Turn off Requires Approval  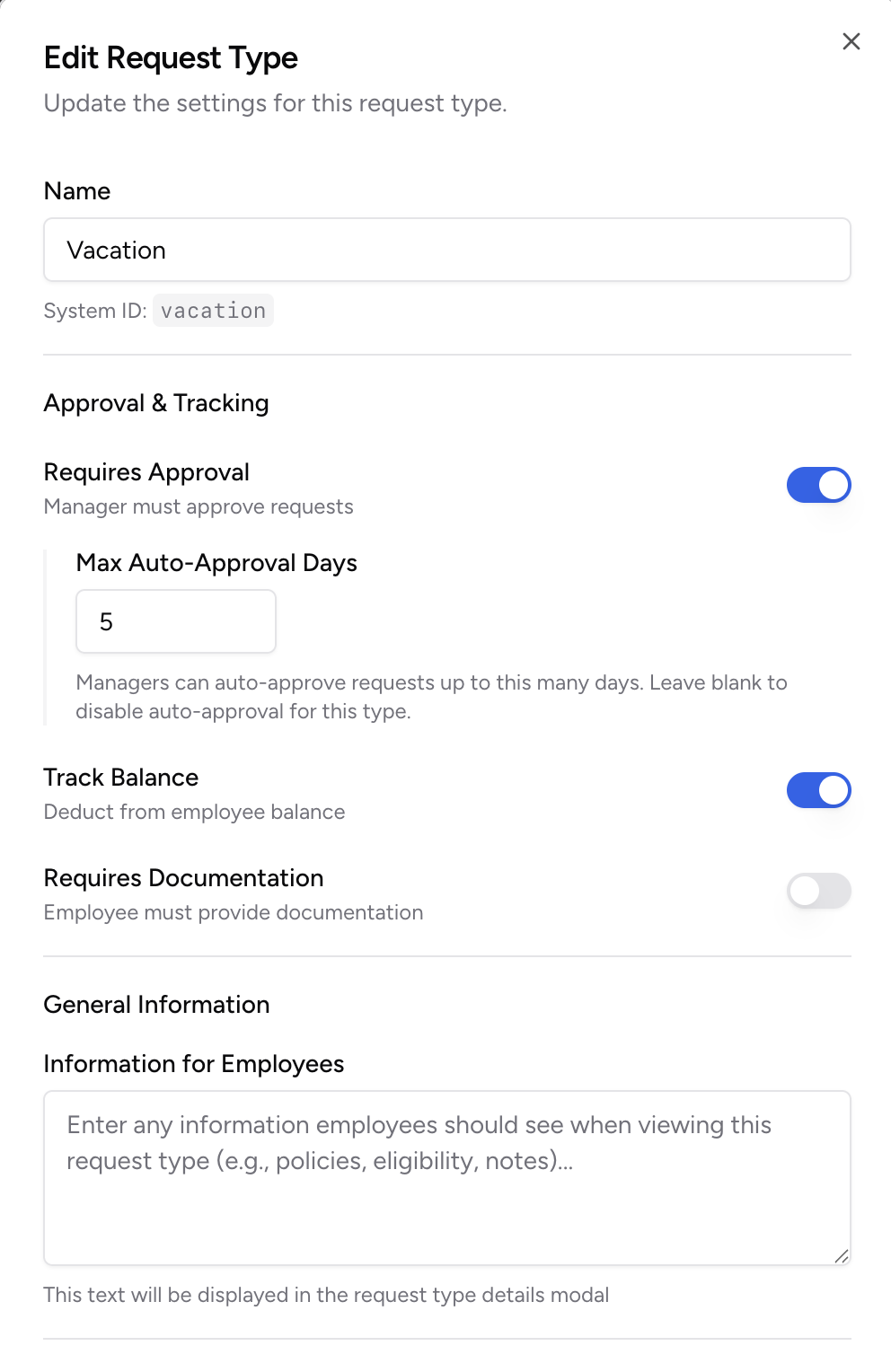pos(818,485)
